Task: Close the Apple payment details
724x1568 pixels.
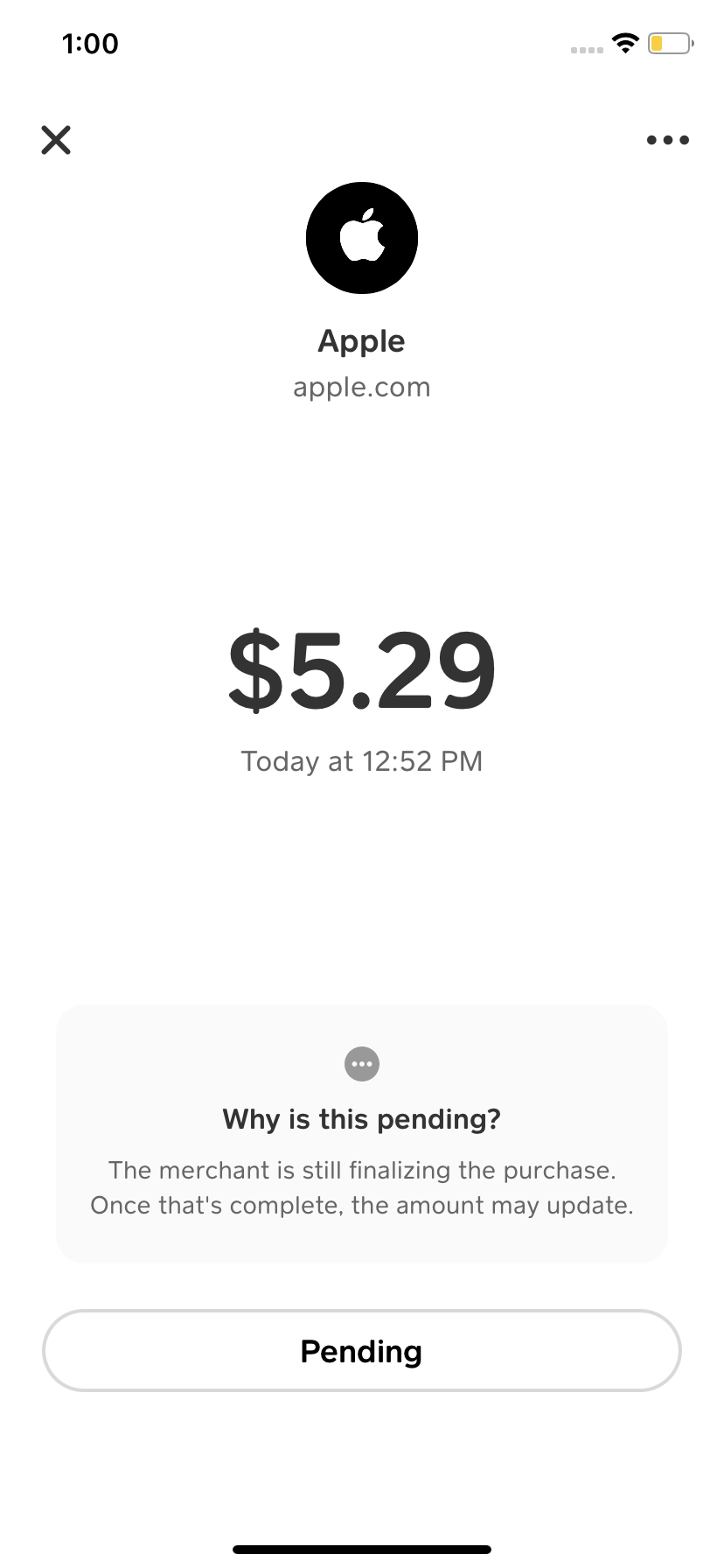Action: click(56, 140)
